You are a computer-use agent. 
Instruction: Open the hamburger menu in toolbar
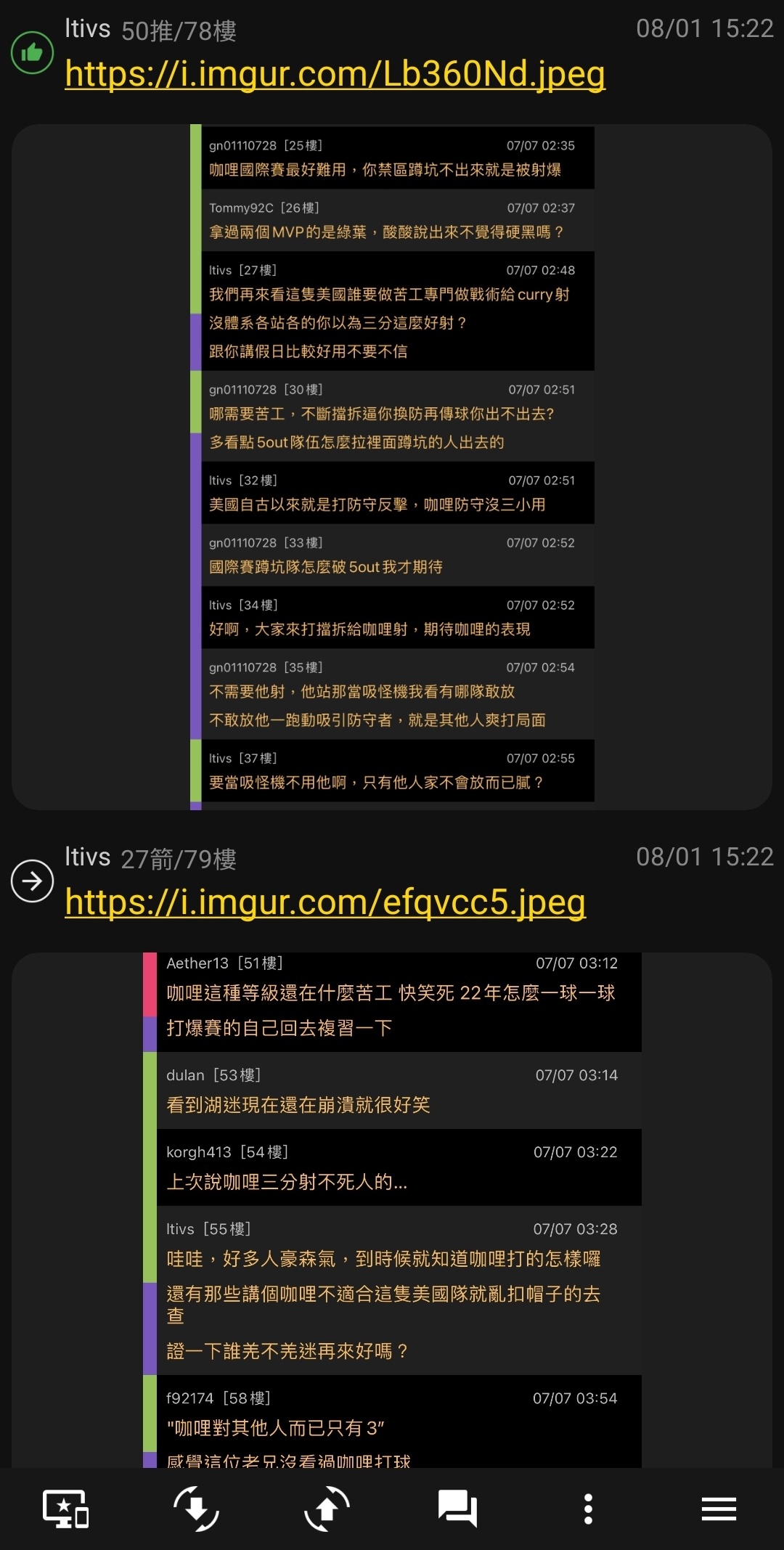point(719,1509)
